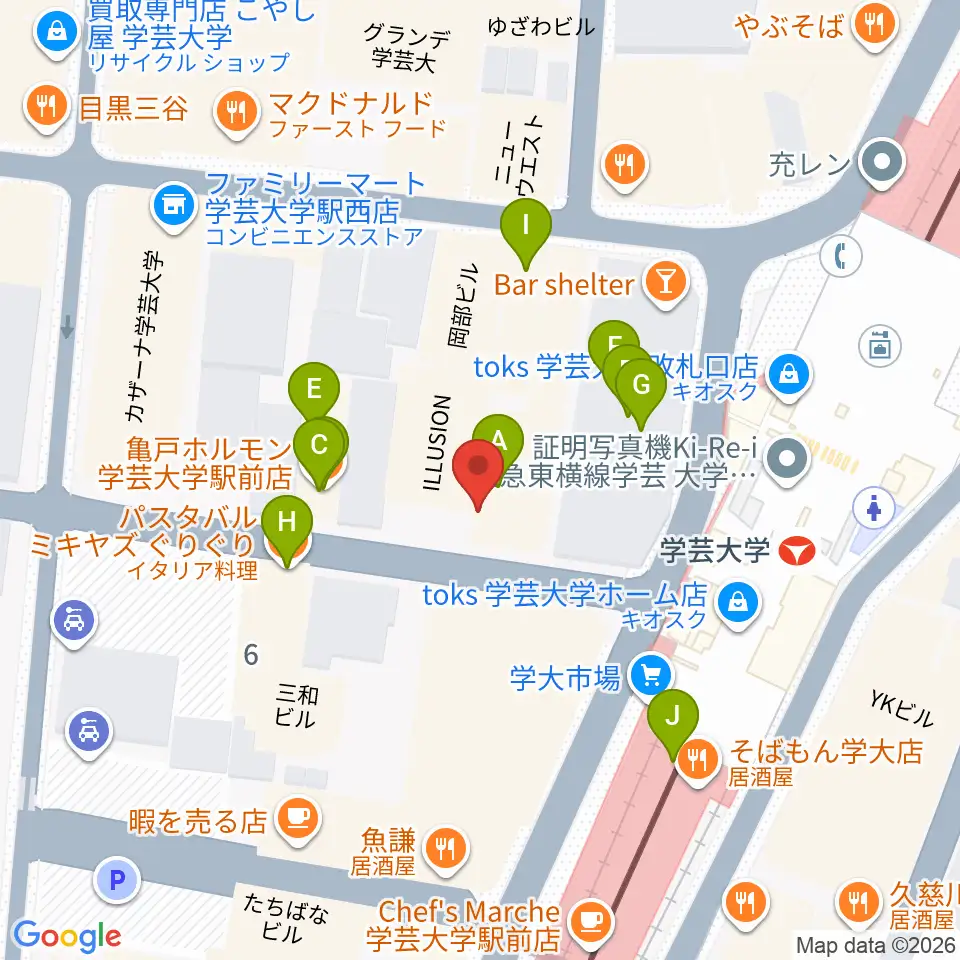Open the Google logo link

pyautogui.click(x=67, y=936)
